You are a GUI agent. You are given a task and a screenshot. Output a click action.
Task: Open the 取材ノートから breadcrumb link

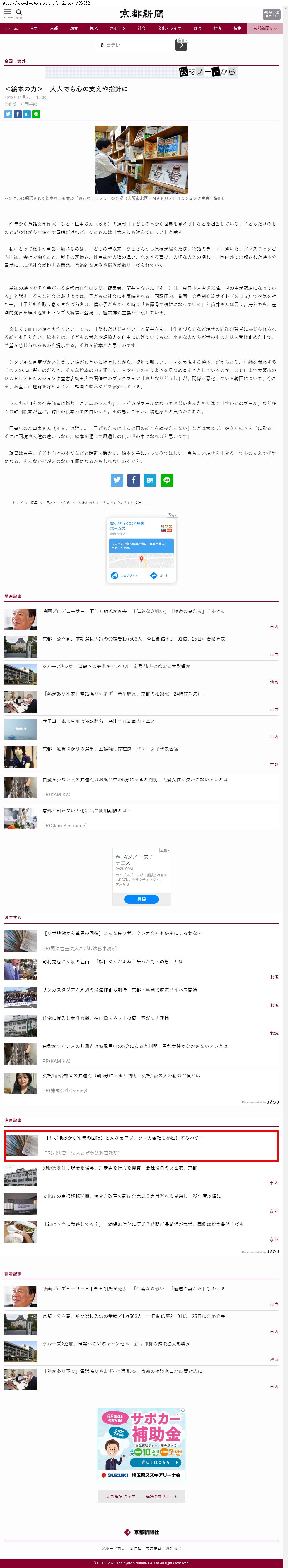point(57,503)
